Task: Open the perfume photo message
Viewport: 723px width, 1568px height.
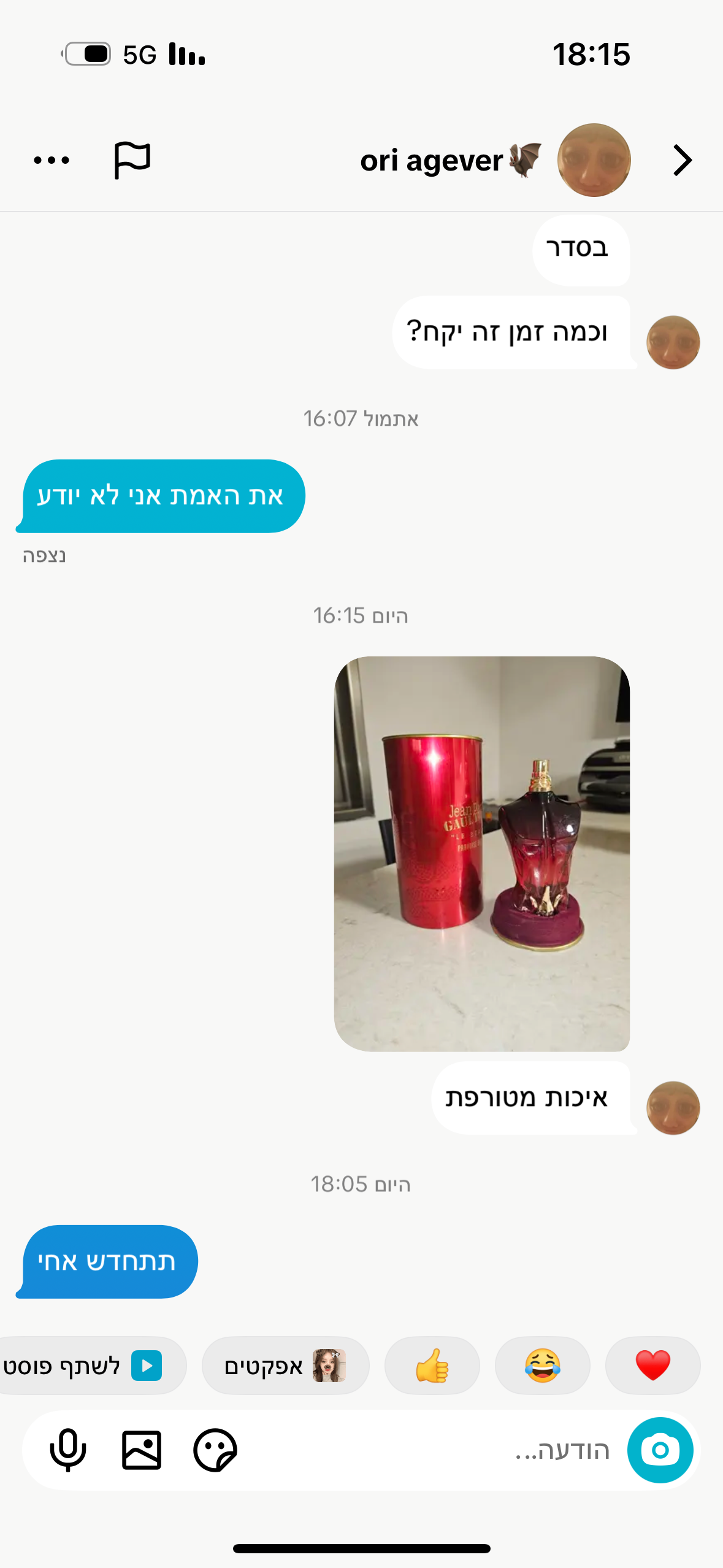Action: pyautogui.click(x=481, y=853)
